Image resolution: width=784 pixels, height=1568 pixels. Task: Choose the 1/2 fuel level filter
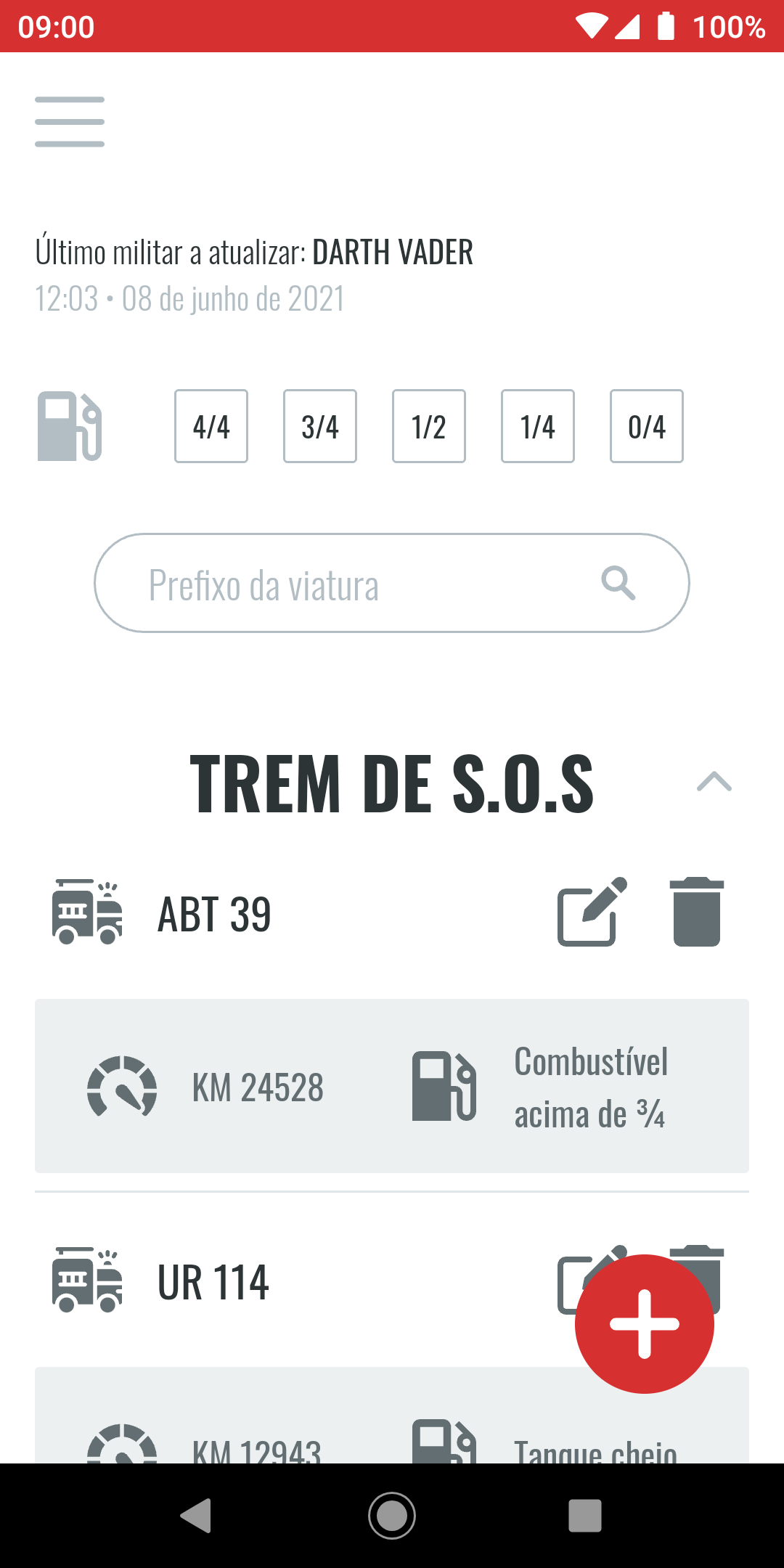[429, 426]
